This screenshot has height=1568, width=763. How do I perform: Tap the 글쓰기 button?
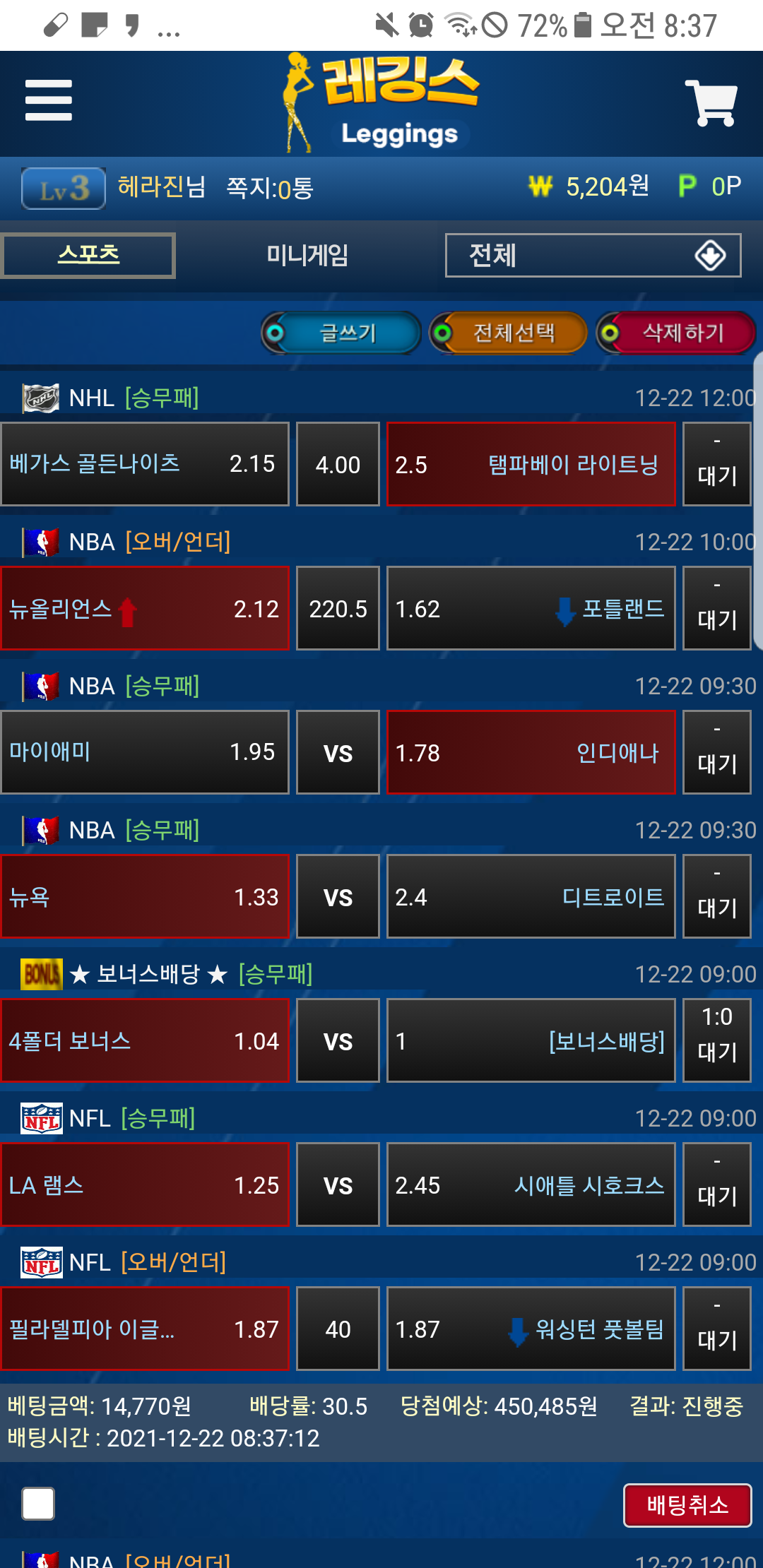coord(342,333)
